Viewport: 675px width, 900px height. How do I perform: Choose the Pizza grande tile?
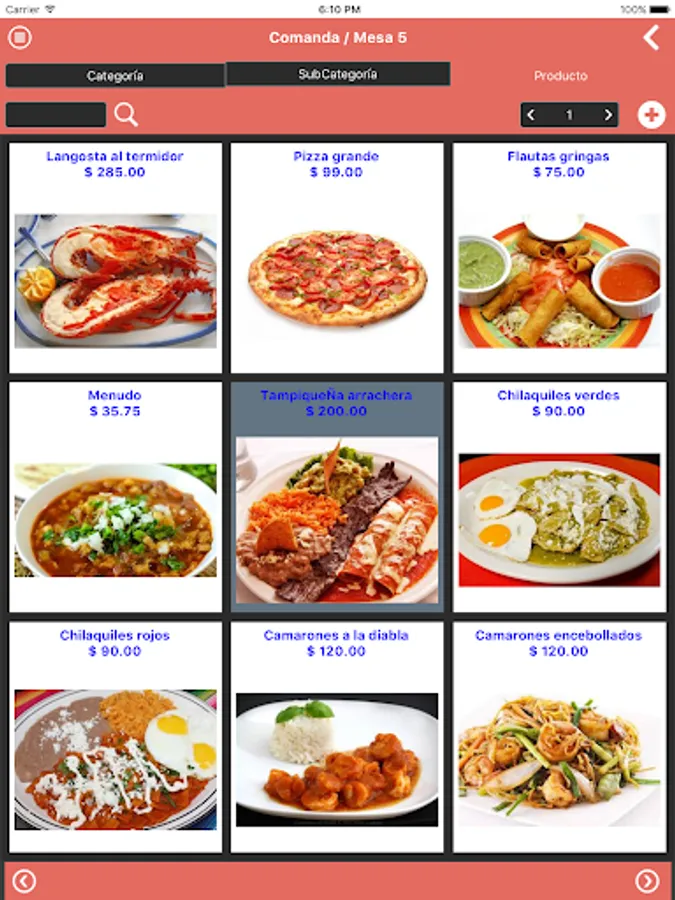coord(337,258)
